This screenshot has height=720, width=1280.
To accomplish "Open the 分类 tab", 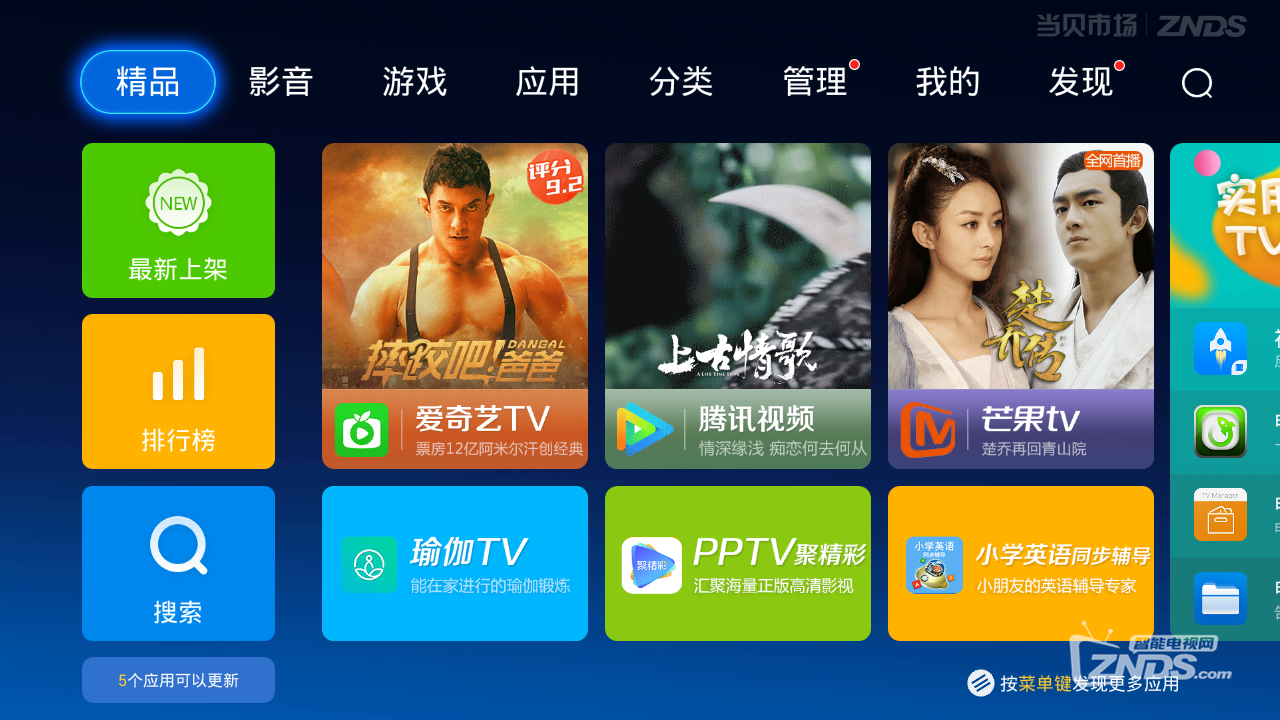I will pos(680,82).
